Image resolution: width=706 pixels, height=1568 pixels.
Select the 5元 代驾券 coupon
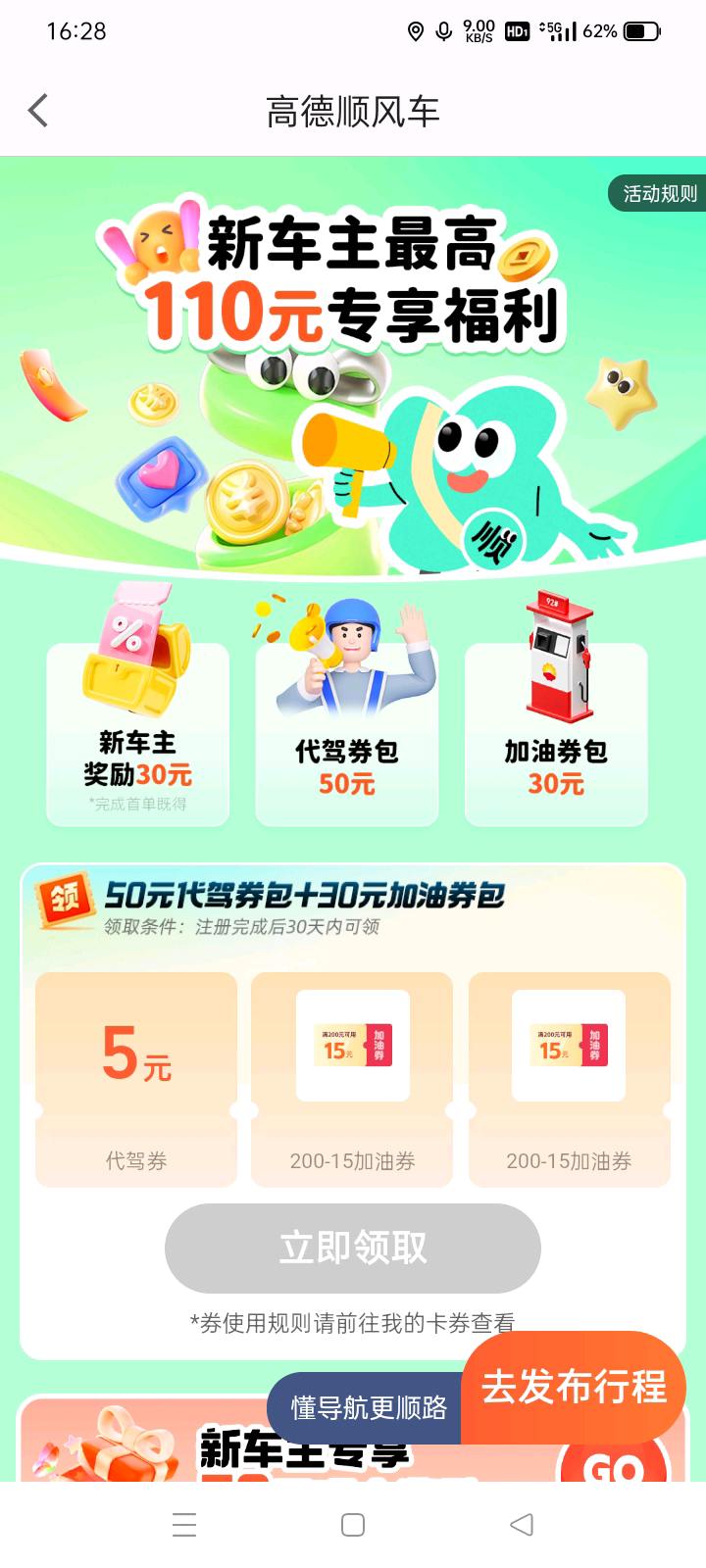pos(135,1078)
